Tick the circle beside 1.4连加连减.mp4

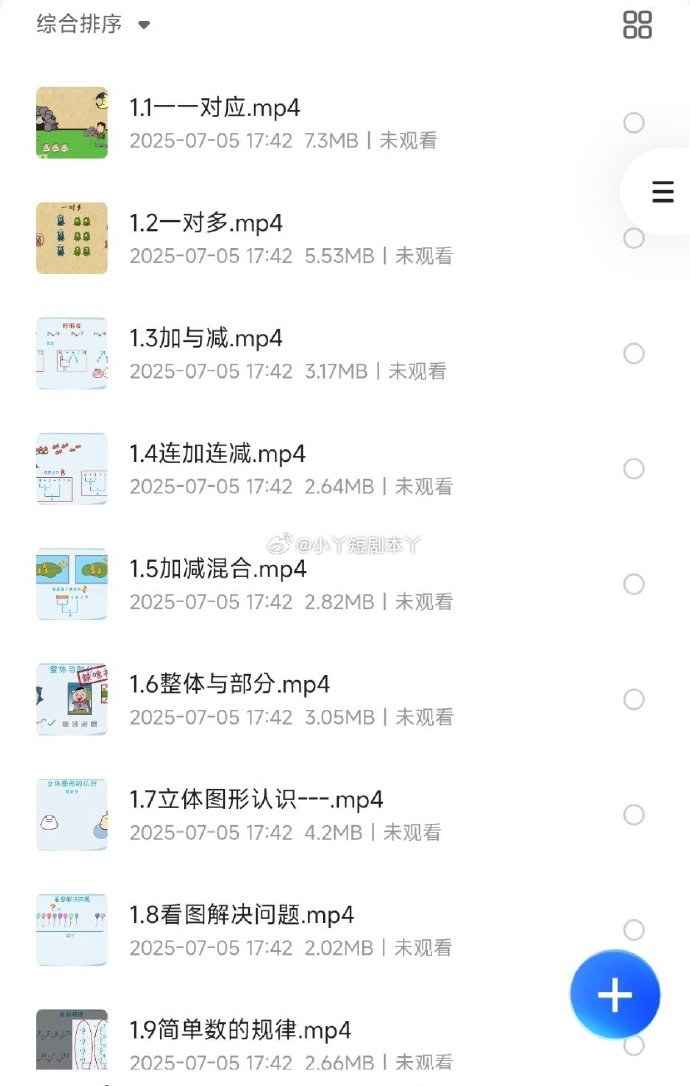pyautogui.click(x=634, y=469)
